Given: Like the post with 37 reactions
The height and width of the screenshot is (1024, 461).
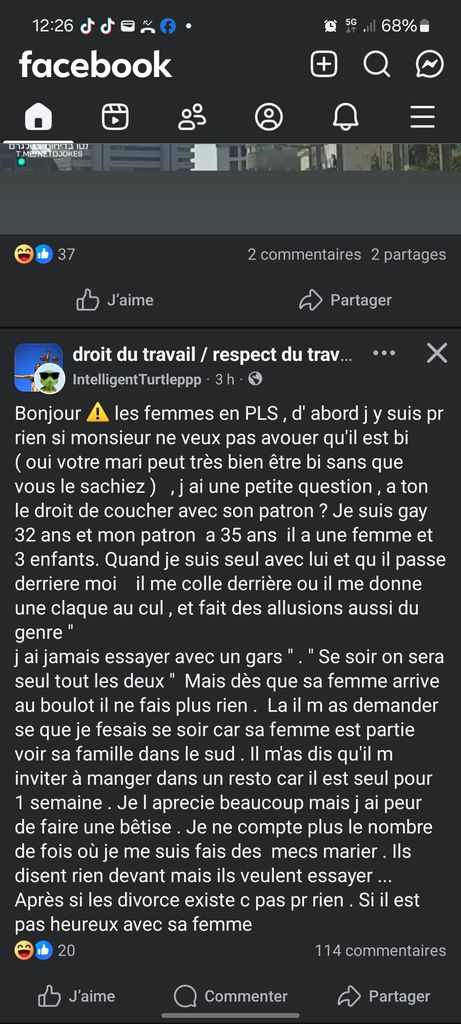Looking at the screenshot, I should tap(115, 300).
